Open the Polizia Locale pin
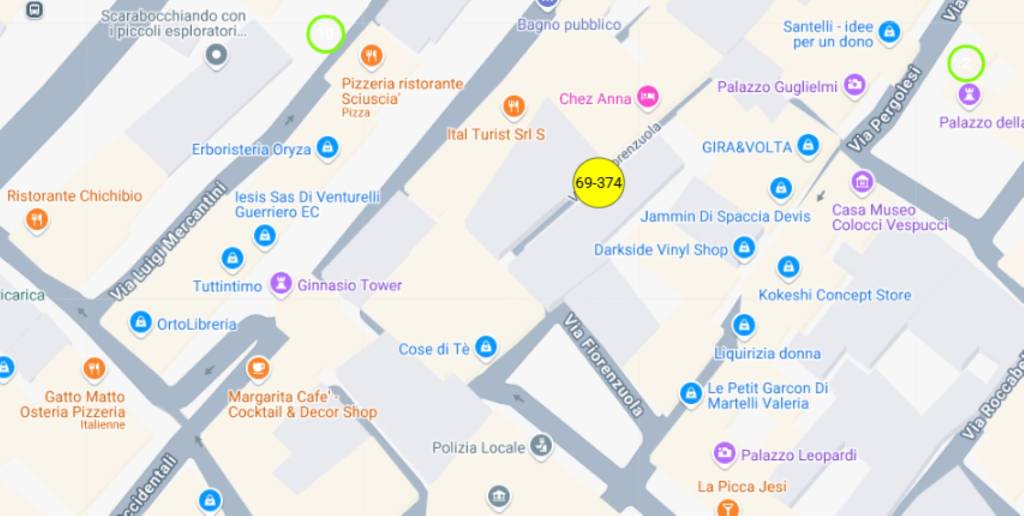 (x=541, y=446)
